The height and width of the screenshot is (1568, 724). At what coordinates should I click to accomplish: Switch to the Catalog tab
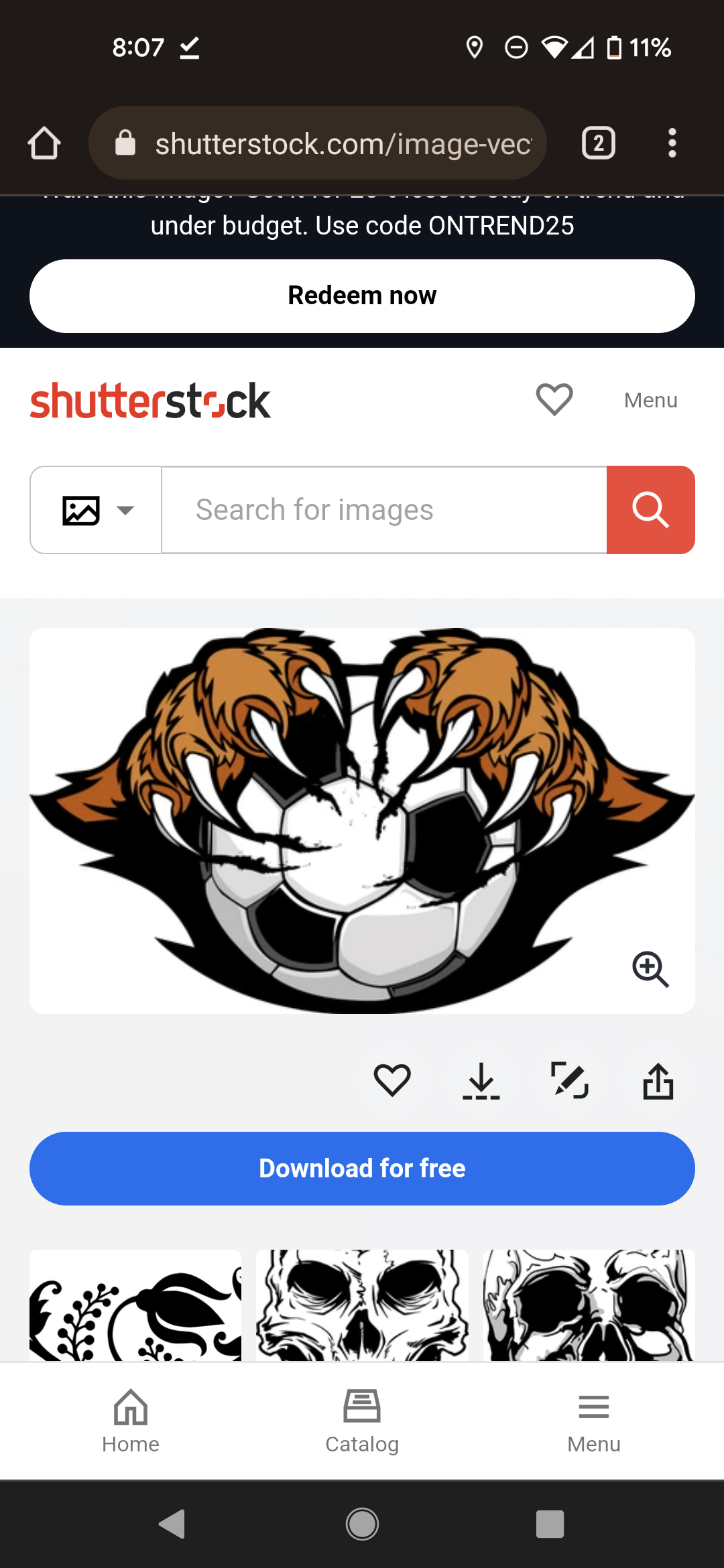pos(362,1421)
